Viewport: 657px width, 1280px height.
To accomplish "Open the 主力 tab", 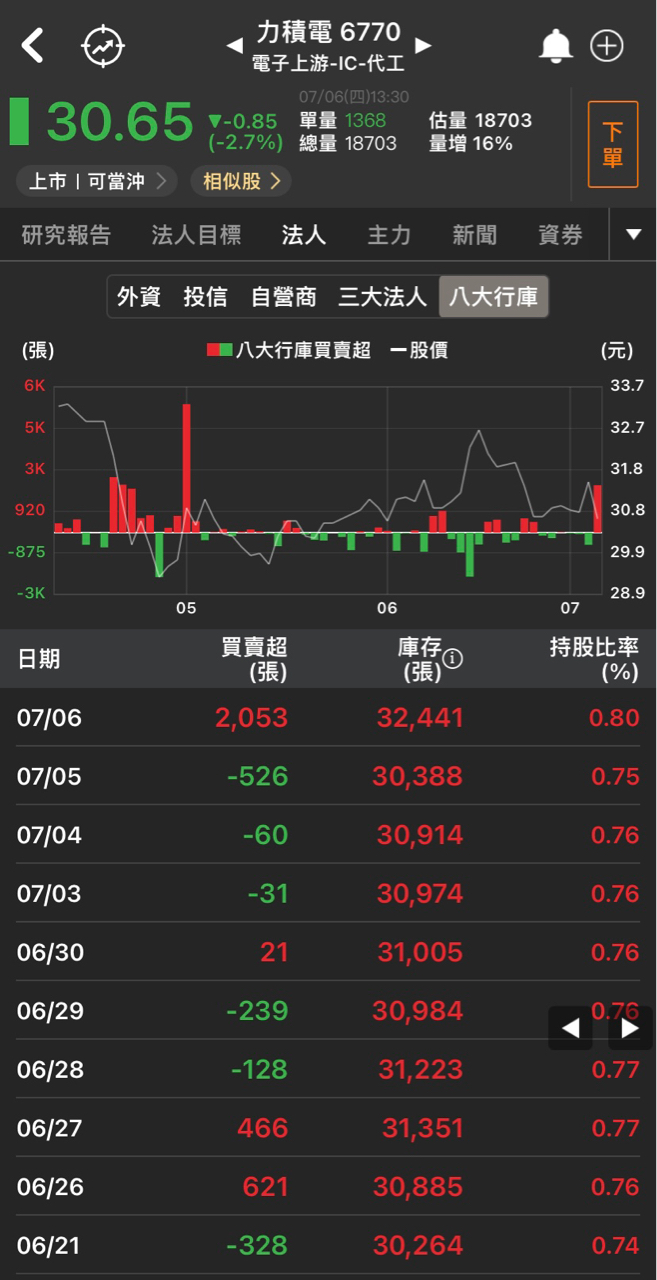I will [389, 235].
